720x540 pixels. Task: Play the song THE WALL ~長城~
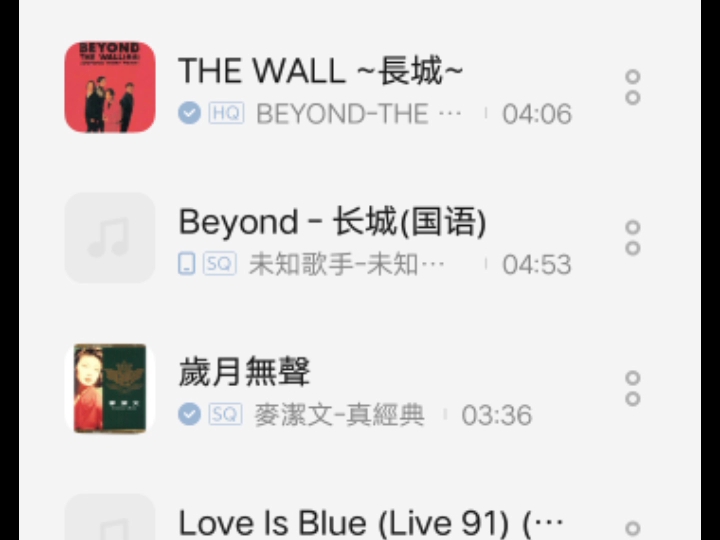click(320, 72)
